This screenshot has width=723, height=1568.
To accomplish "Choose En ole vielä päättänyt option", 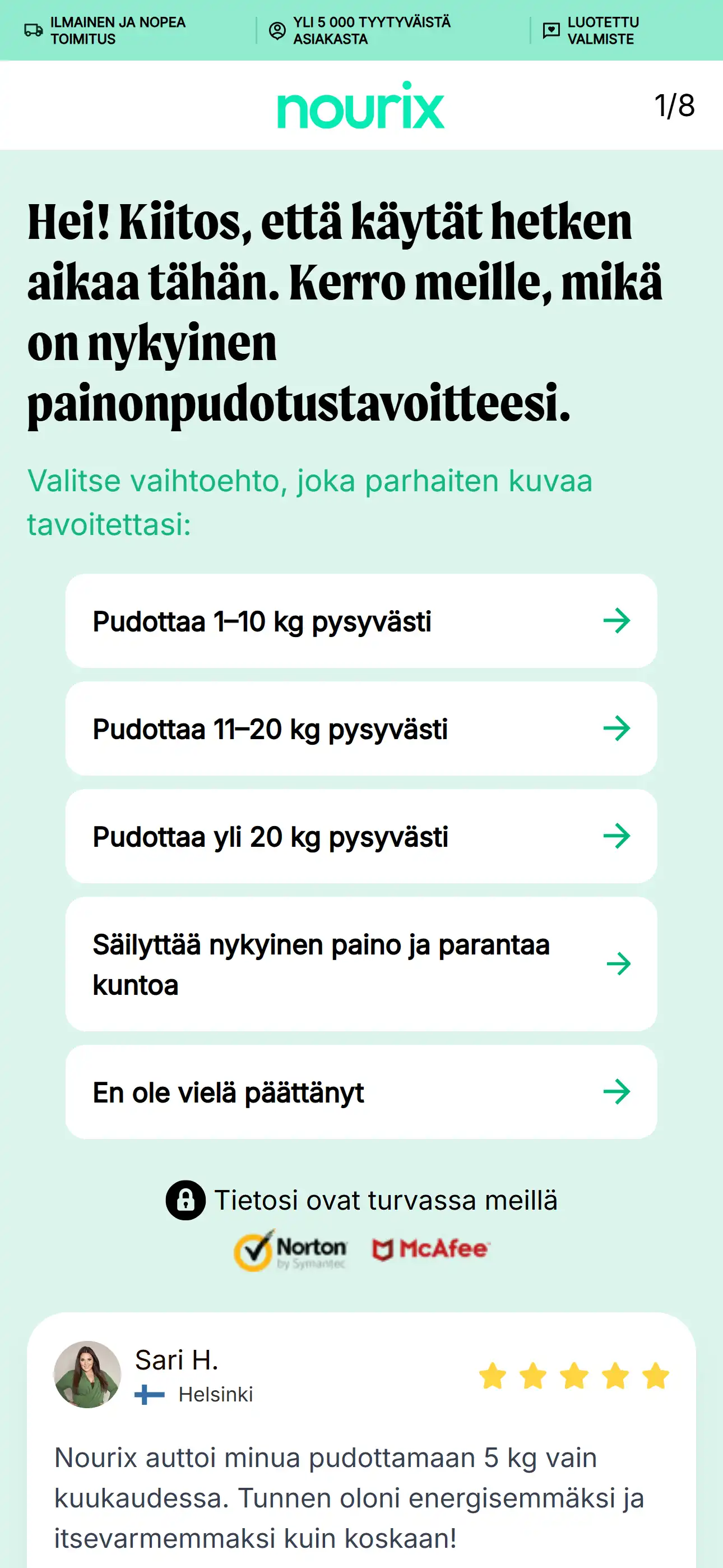I will pos(361,1092).
